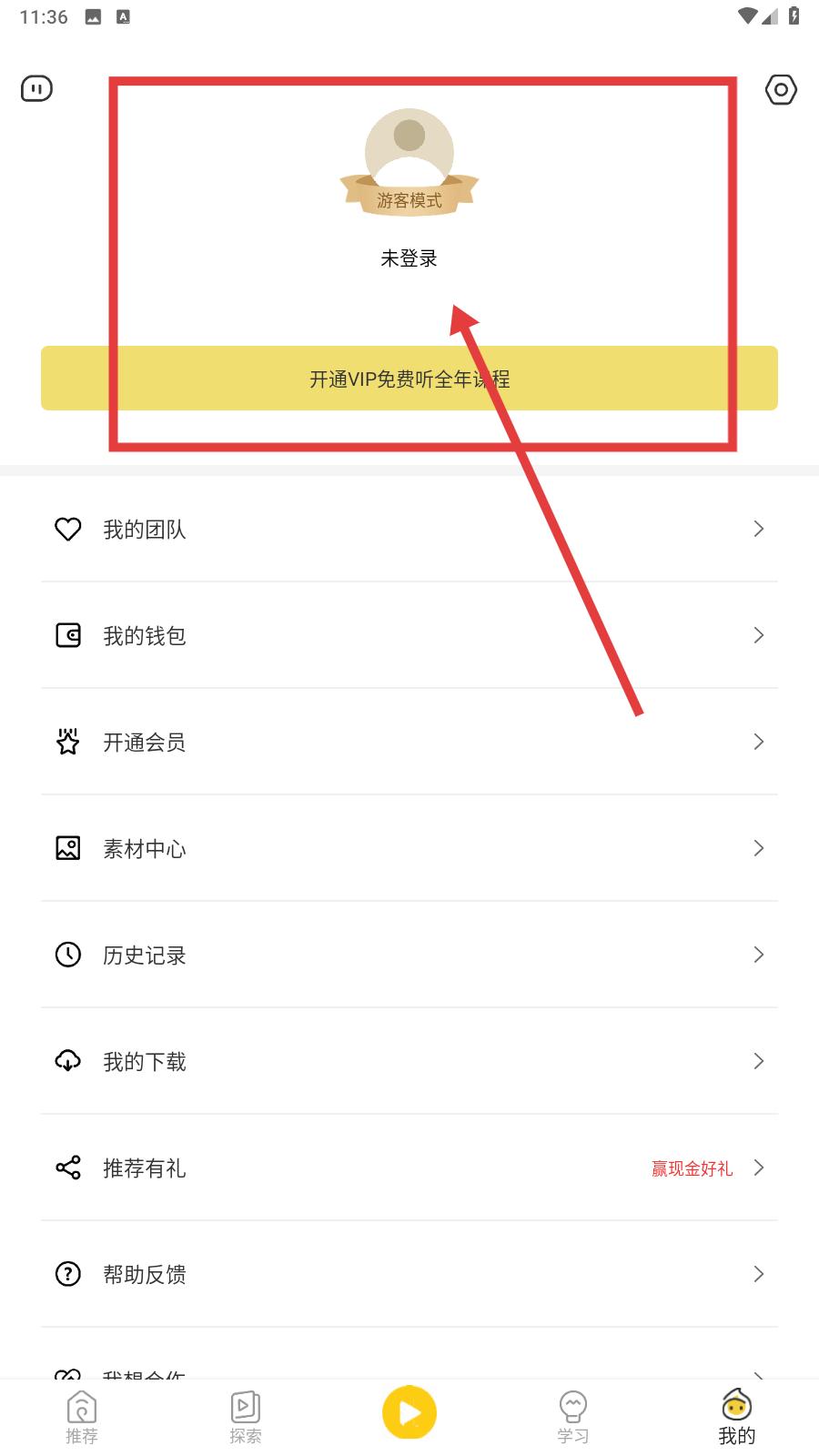Open 我的钱包

pyautogui.click(x=409, y=635)
